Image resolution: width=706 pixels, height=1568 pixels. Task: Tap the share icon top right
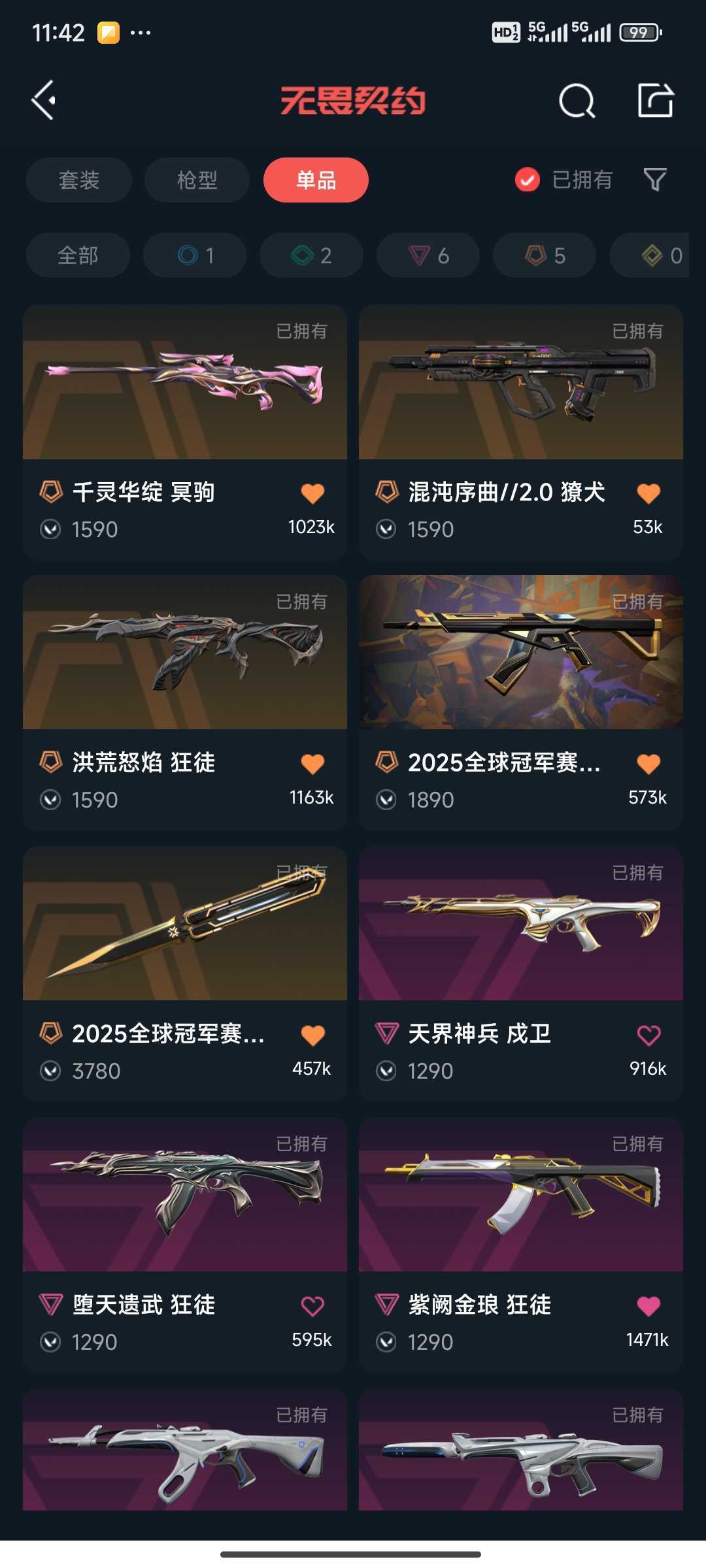655,101
